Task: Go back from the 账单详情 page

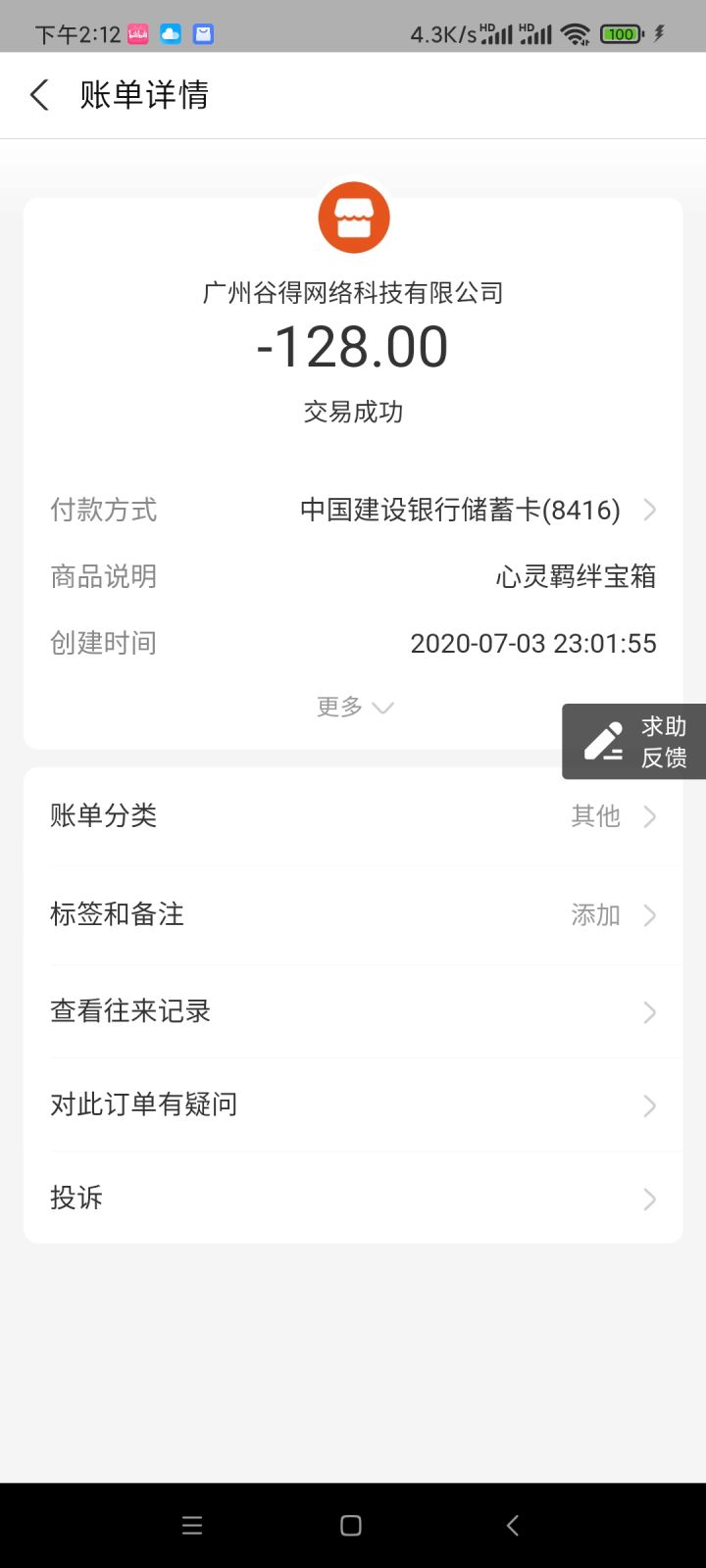Action: point(39,95)
